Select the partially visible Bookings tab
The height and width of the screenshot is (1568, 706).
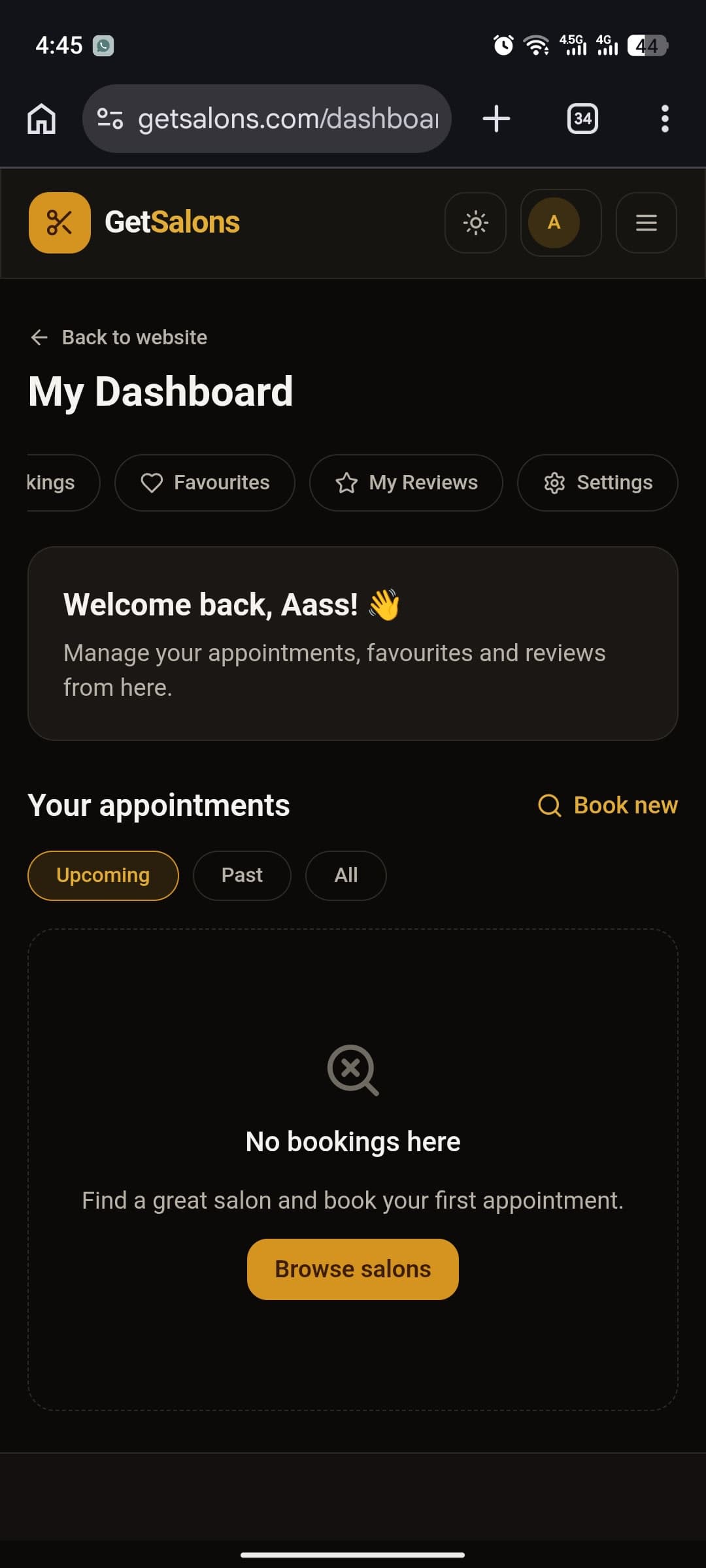63,483
